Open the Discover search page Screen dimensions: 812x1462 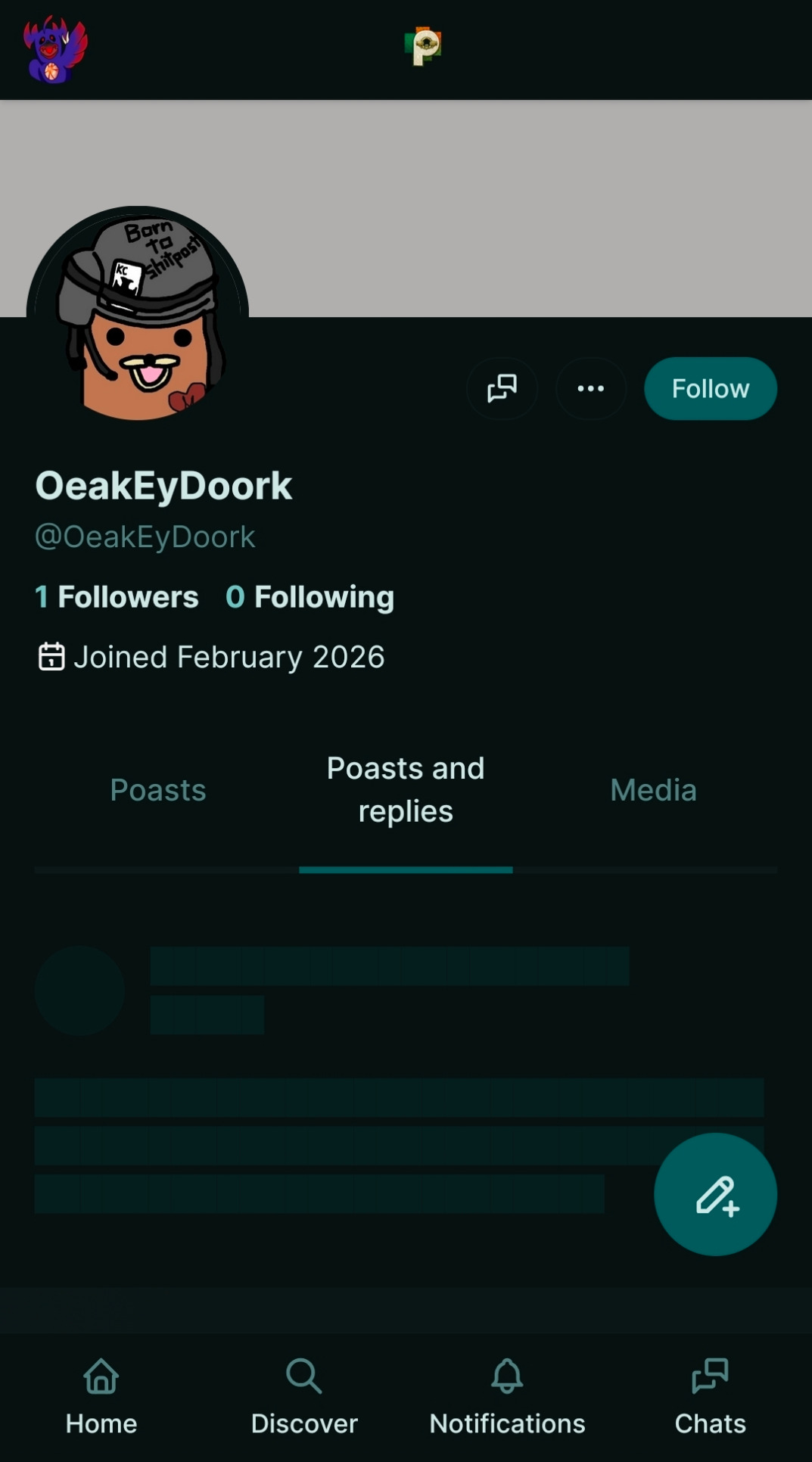pos(304,1396)
